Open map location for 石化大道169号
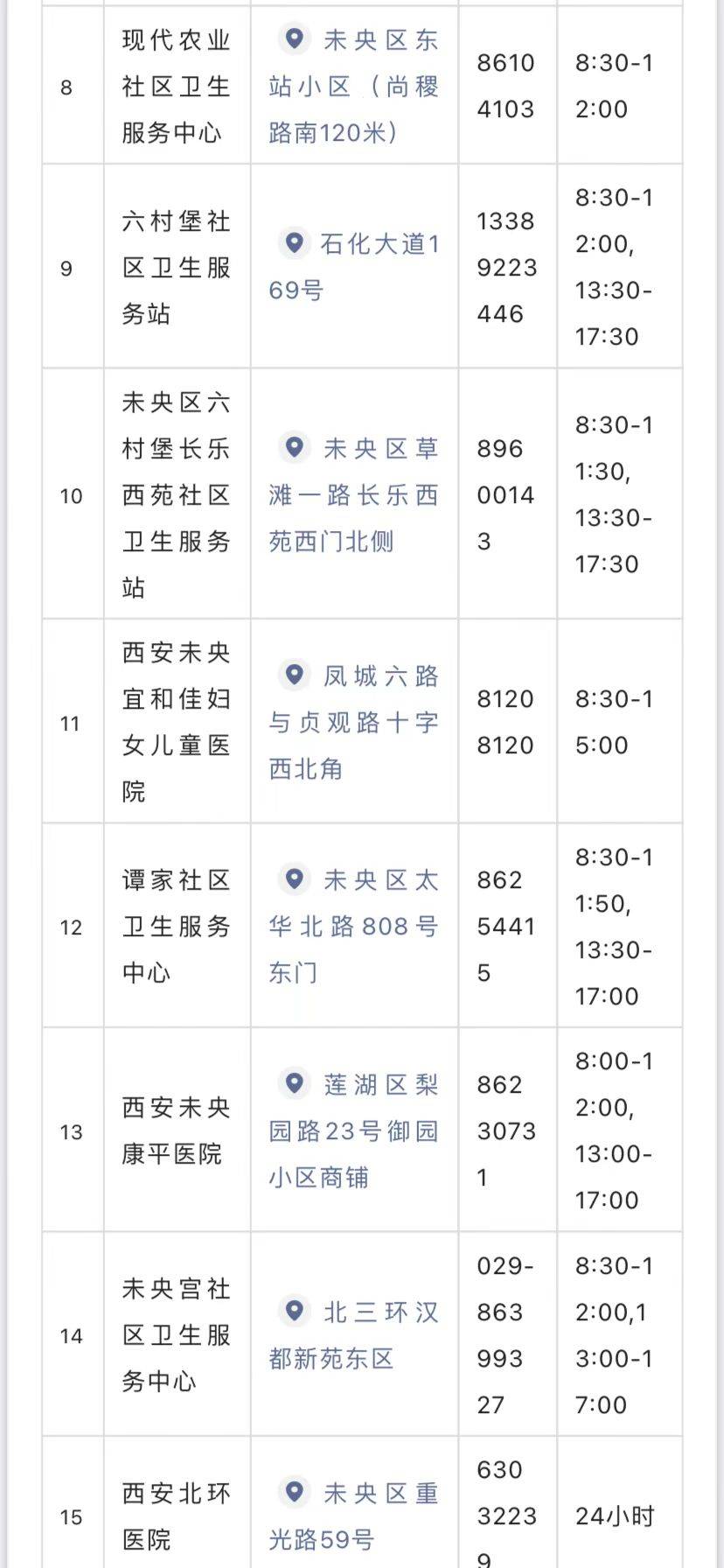724x1568 pixels. pos(354,266)
